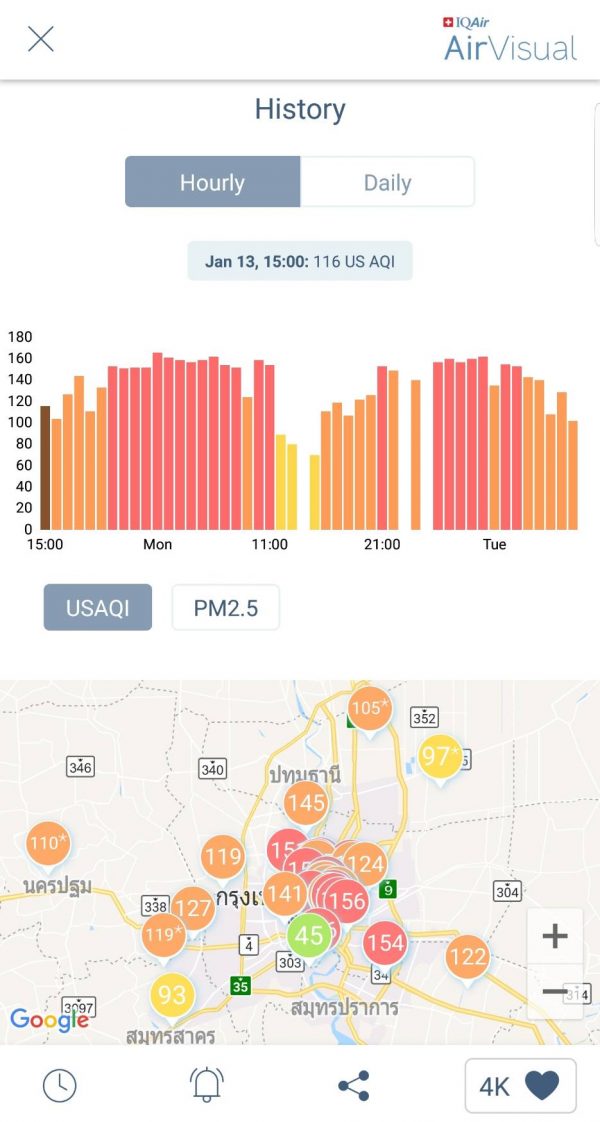Viewport: 600px width, 1122px height.
Task: Zoom out on the map
Action: [555, 991]
